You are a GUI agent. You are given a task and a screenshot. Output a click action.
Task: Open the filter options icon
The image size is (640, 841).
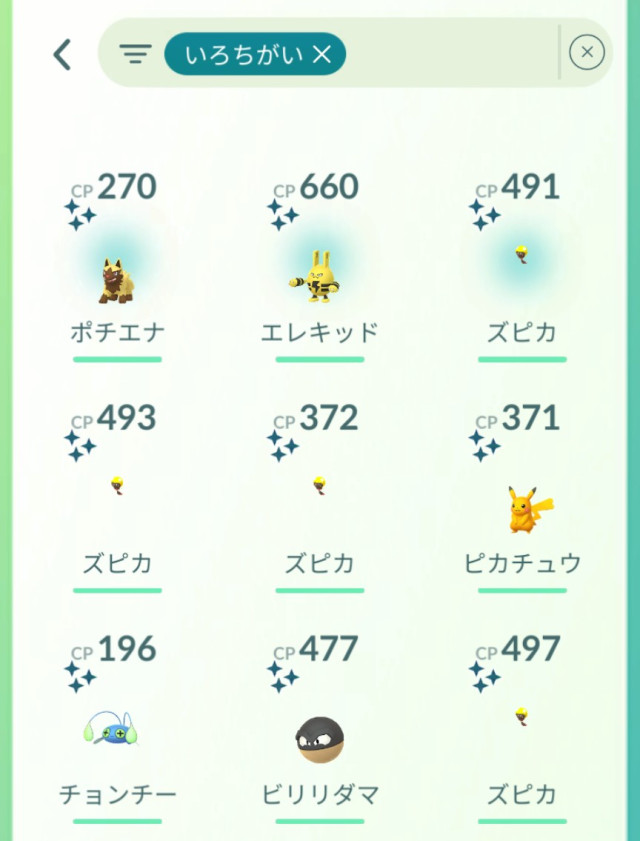point(135,54)
